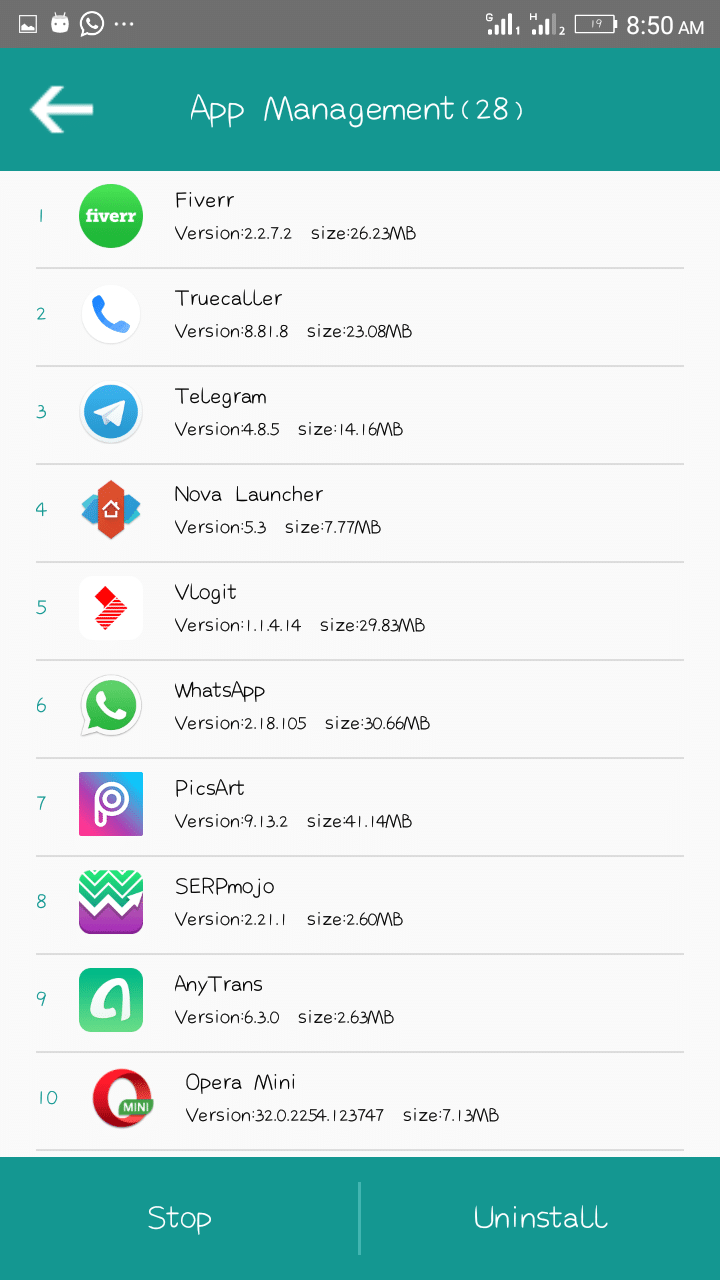720x1280 pixels.
Task: Select the Telegram paper plane icon
Action: 110,412
